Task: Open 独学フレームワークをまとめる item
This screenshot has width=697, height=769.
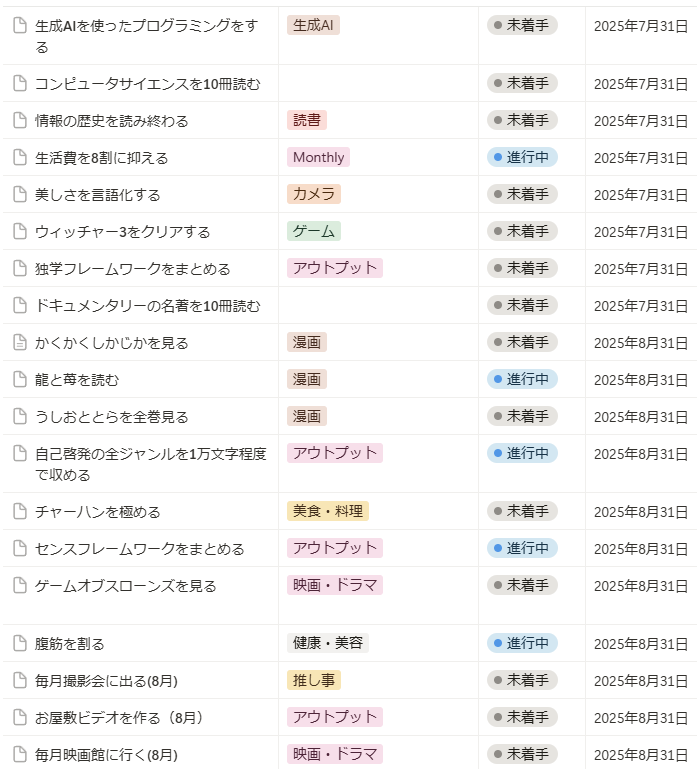Action: [132, 269]
